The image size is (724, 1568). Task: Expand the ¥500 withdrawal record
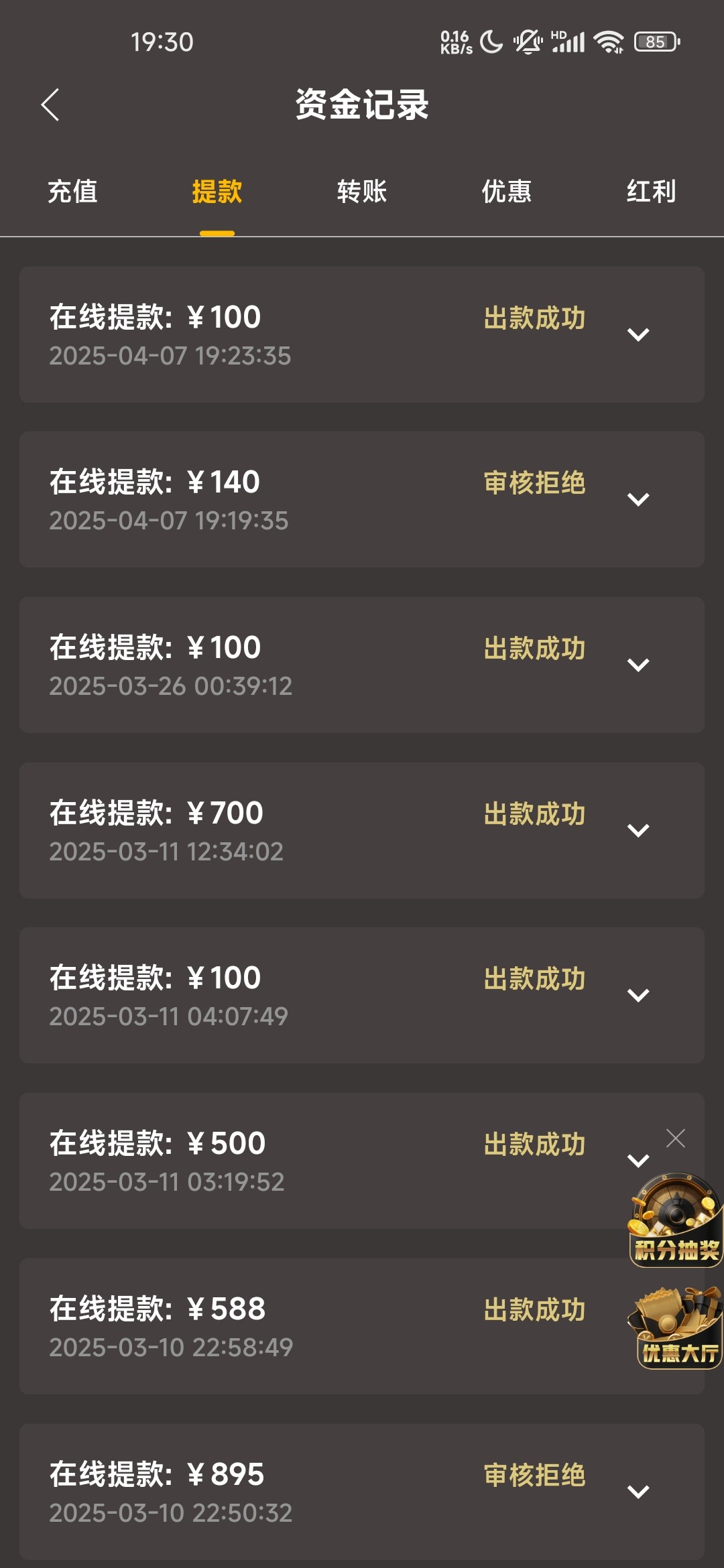[x=638, y=1161]
